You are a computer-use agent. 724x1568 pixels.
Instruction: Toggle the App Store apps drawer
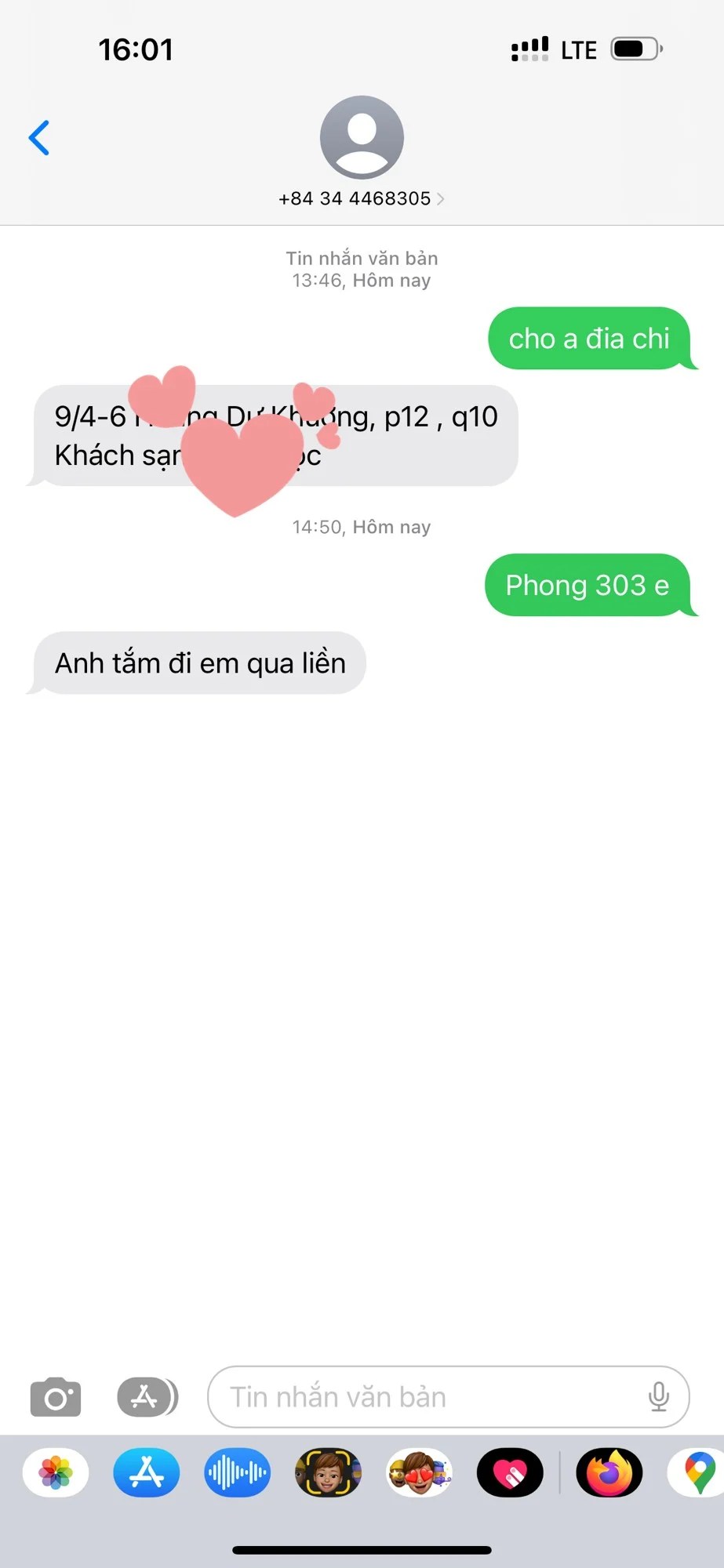(x=147, y=1397)
